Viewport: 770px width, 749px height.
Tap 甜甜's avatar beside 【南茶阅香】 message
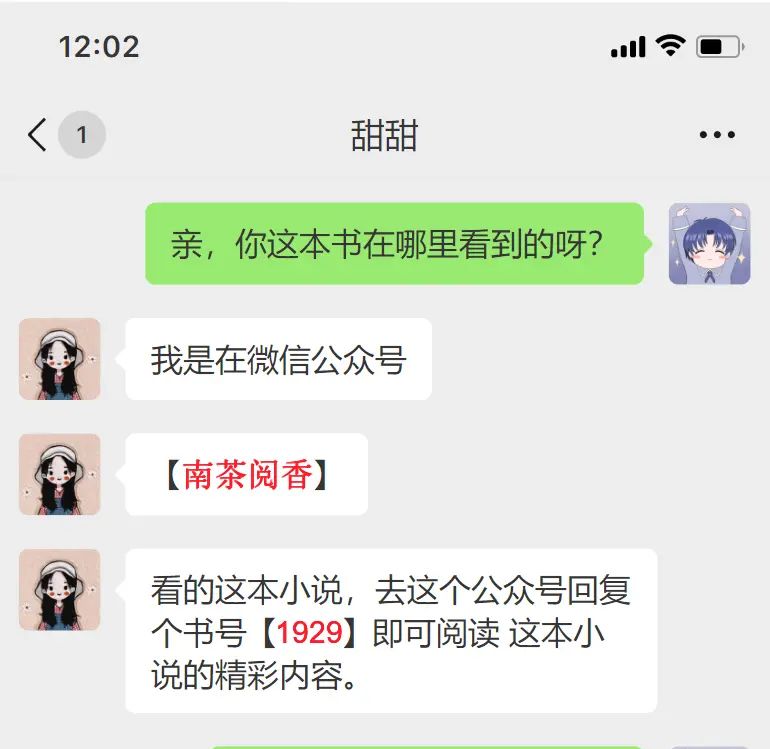point(60,474)
